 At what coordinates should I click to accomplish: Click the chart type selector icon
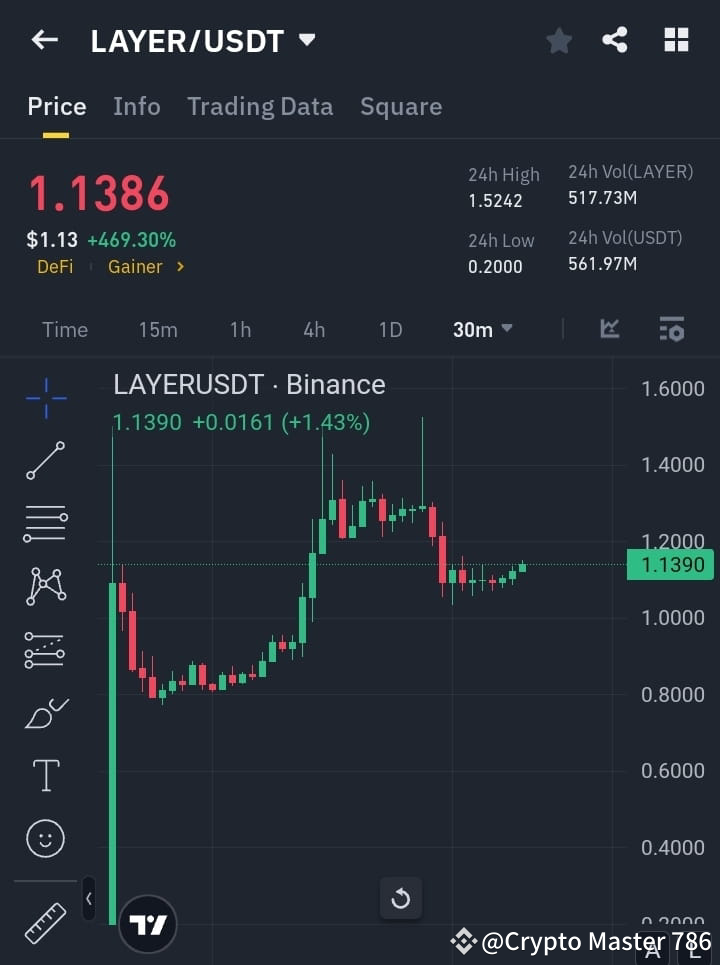point(608,329)
